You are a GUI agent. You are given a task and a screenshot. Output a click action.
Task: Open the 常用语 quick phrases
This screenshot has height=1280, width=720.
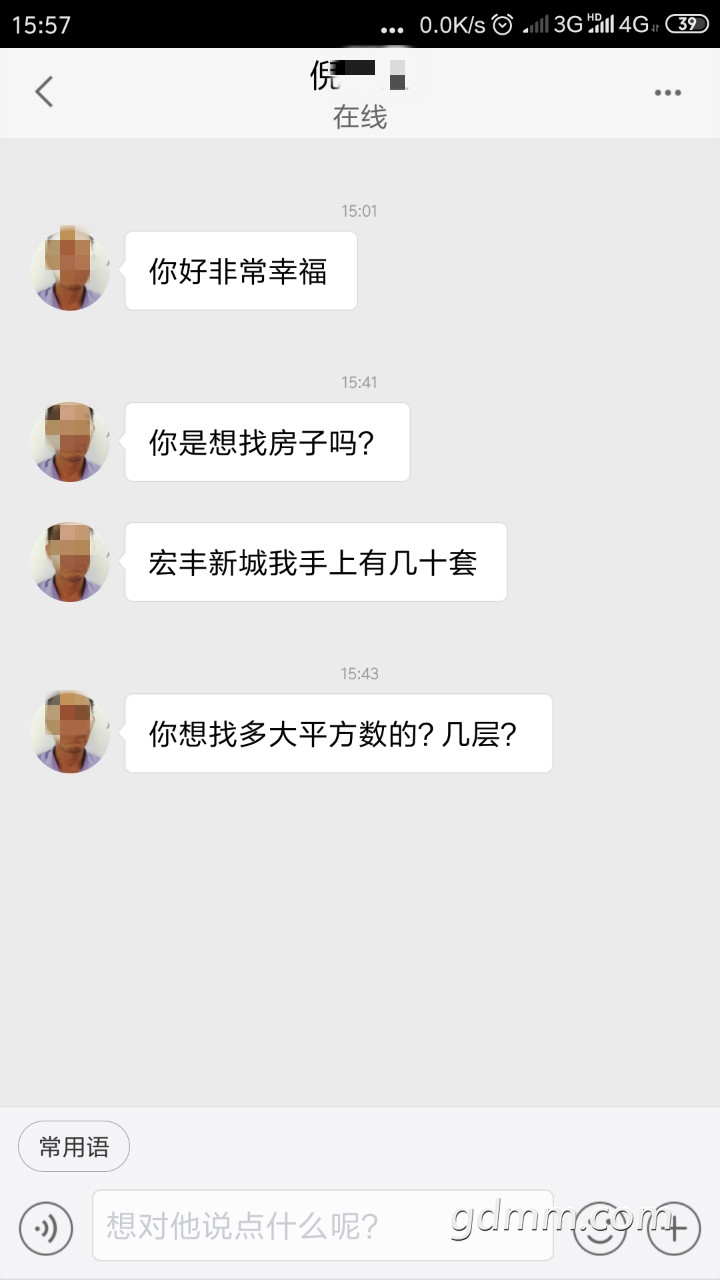click(x=74, y=1146)
